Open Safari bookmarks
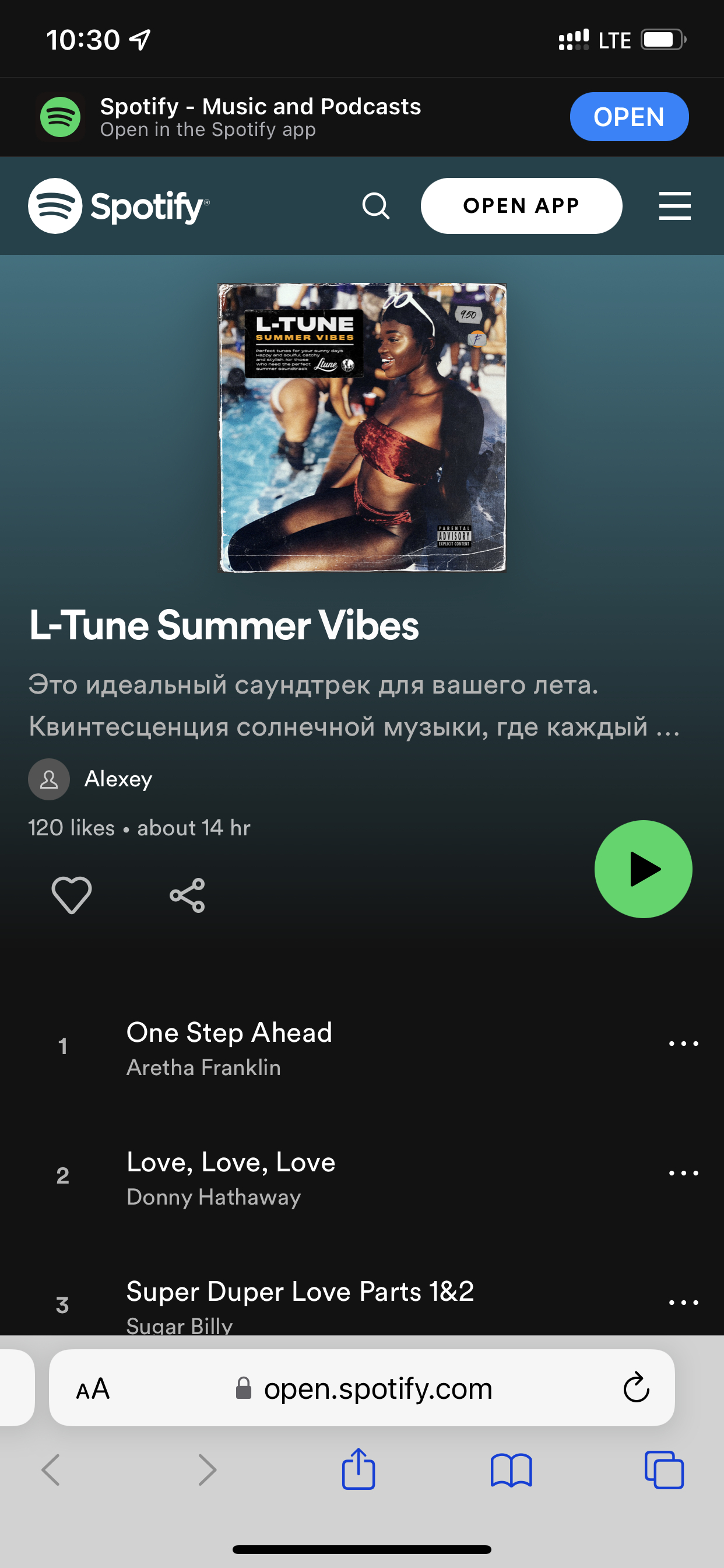The image size is (724, 1568). point(511,1470)
